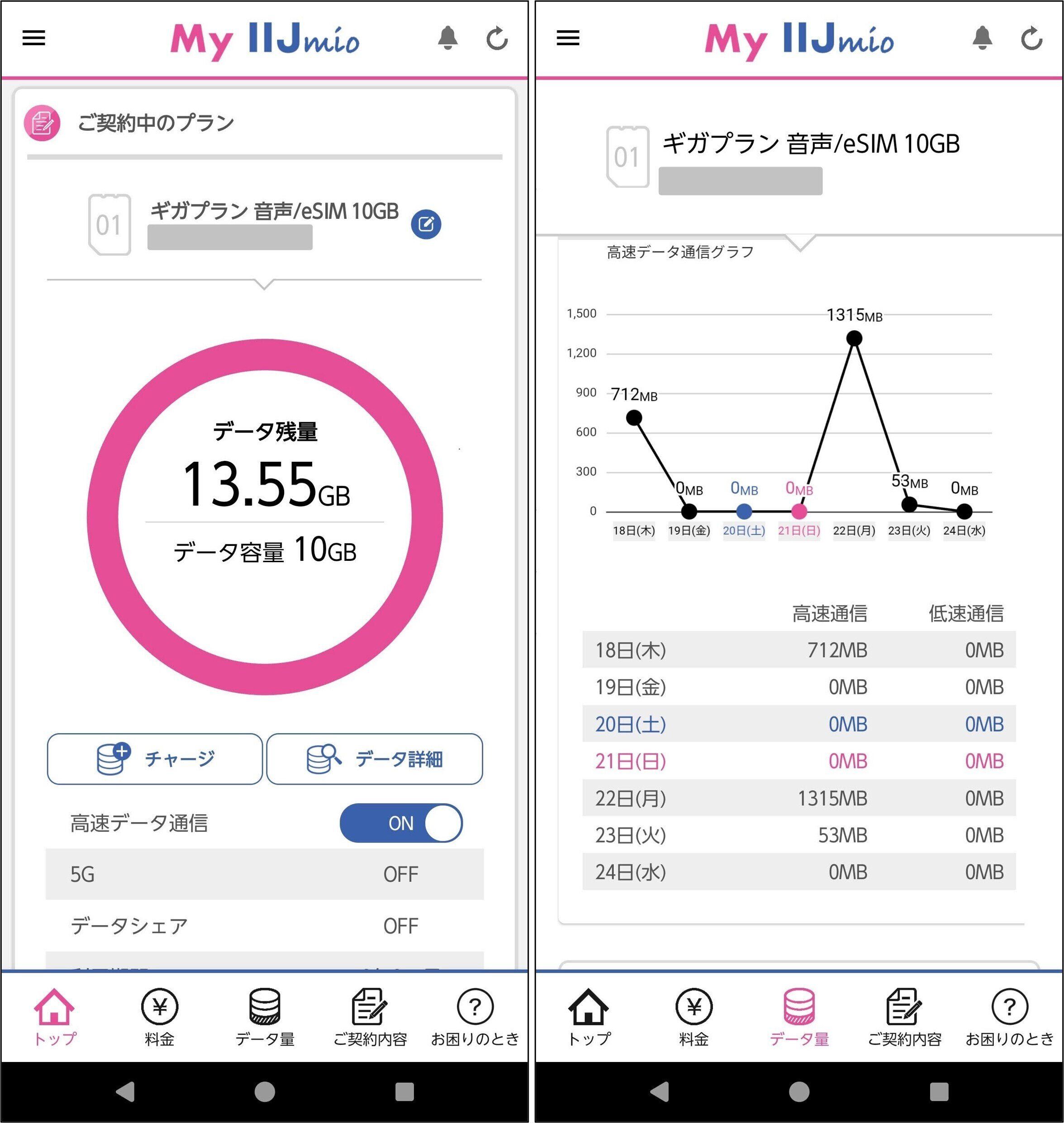Open the notifications bell on the ご契約中のプラン screen

coord(447,38)
